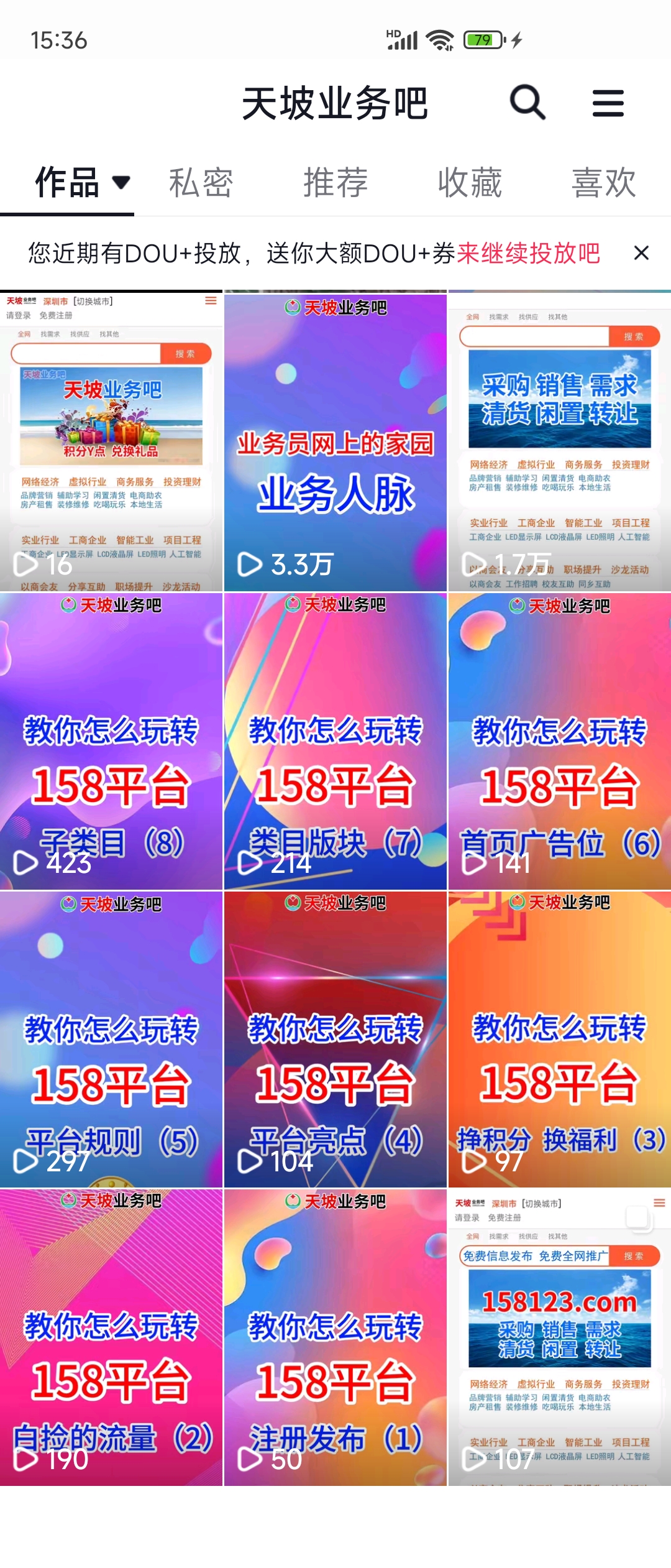The image size is (671, 1568).
Task: Switch to the 私密 tab
Action: [x=201, y=183]
